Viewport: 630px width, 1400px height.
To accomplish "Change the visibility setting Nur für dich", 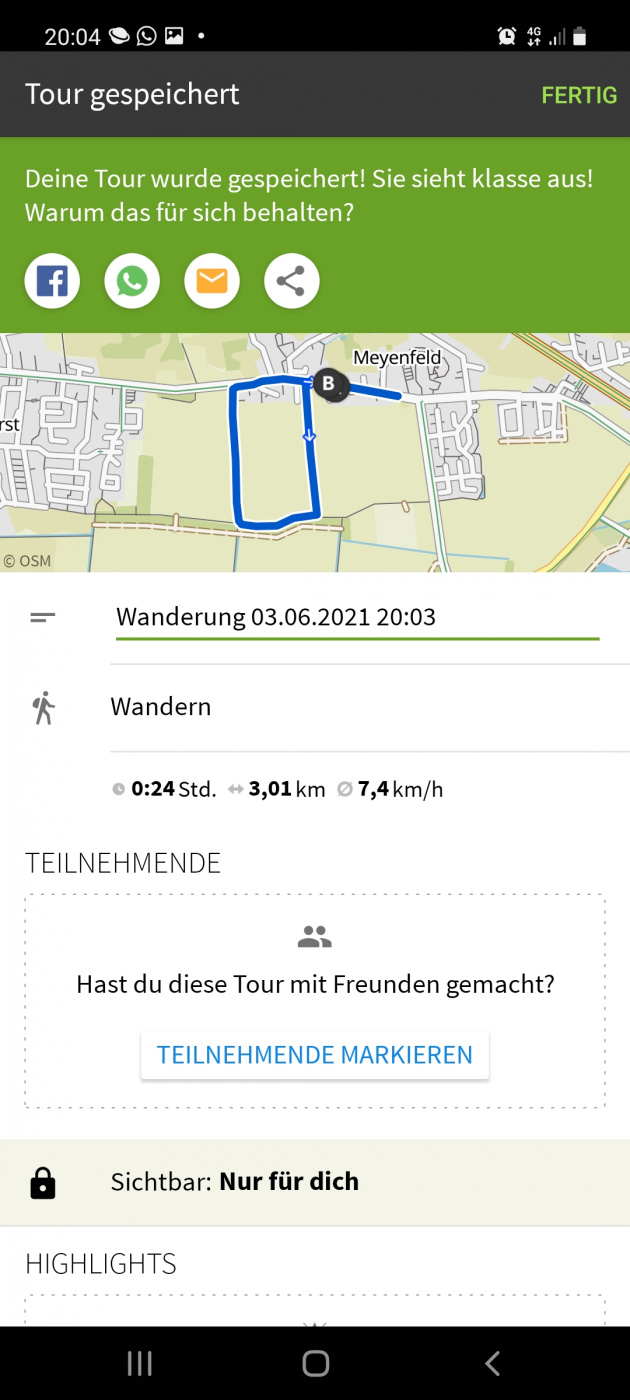I will click(x=315, y=1182).
